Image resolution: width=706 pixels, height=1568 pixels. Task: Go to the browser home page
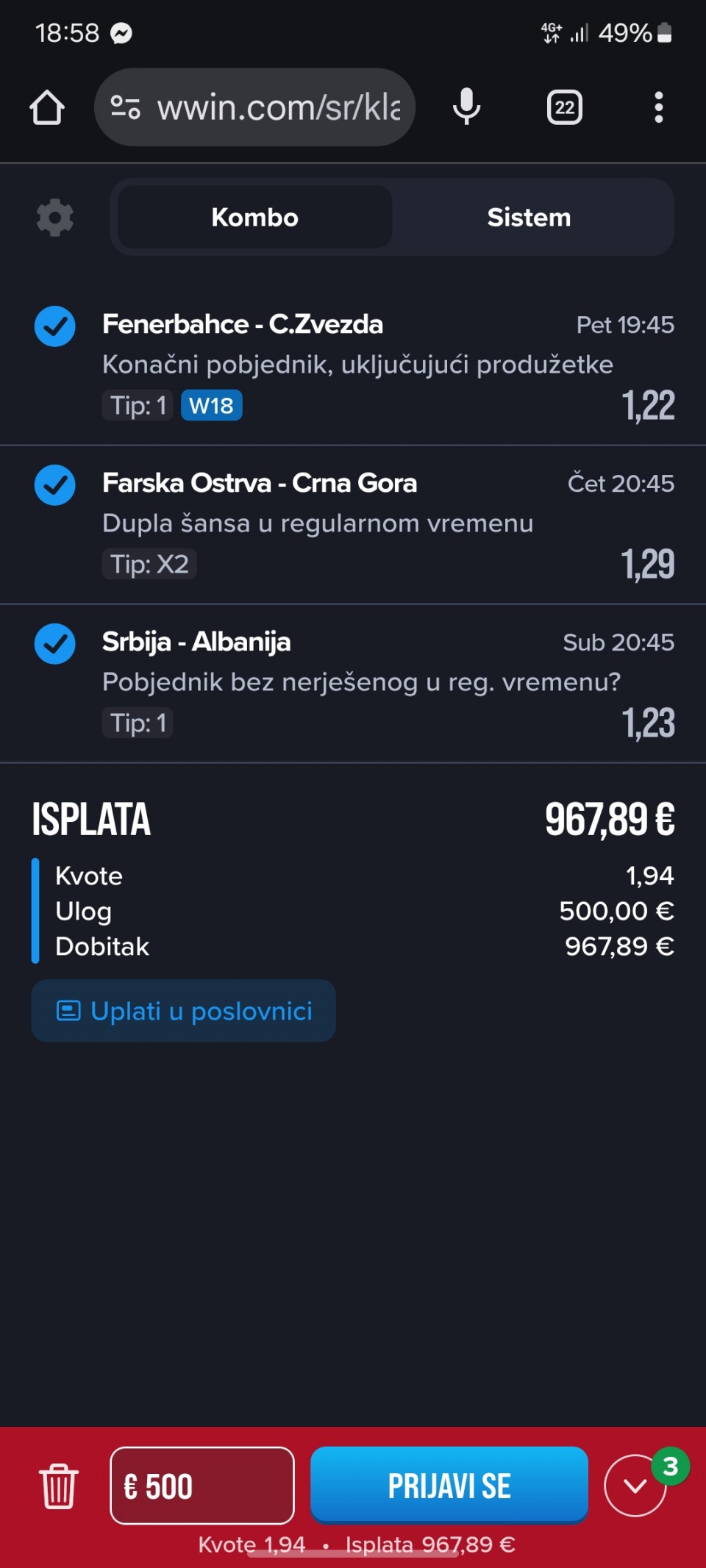point(47,107)
